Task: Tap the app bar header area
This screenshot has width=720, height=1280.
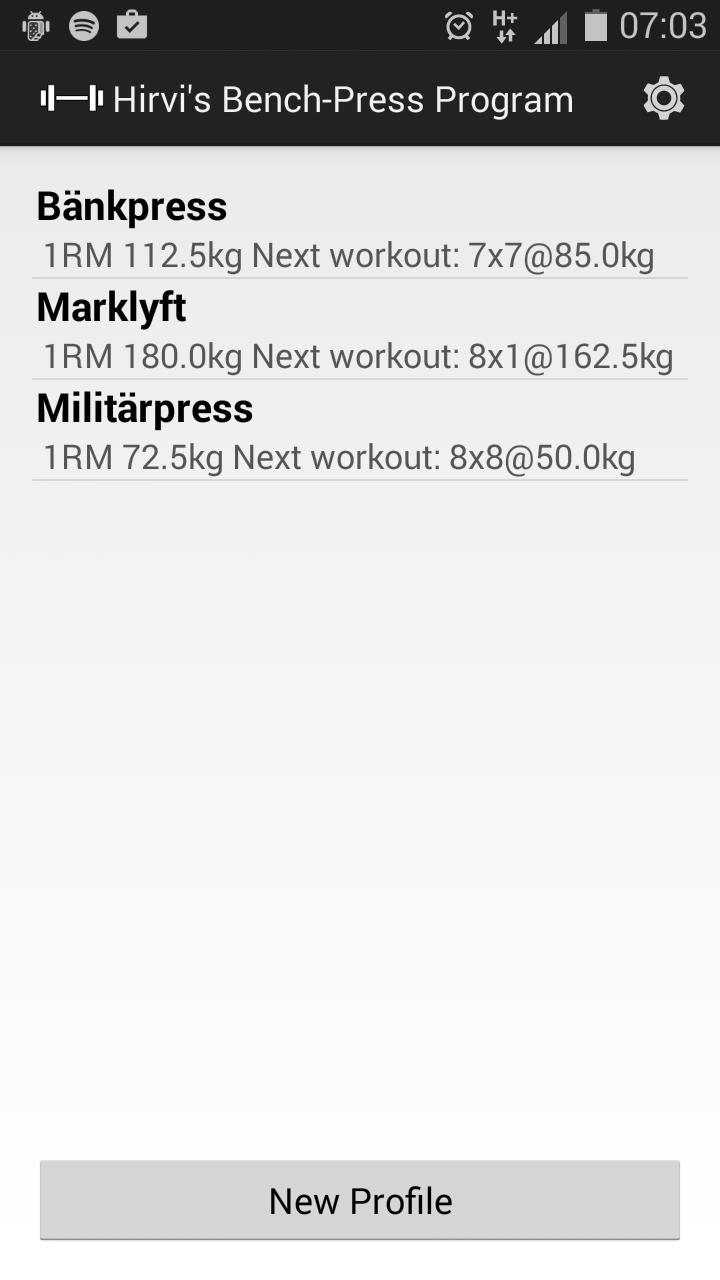Action: pos(360,97)
